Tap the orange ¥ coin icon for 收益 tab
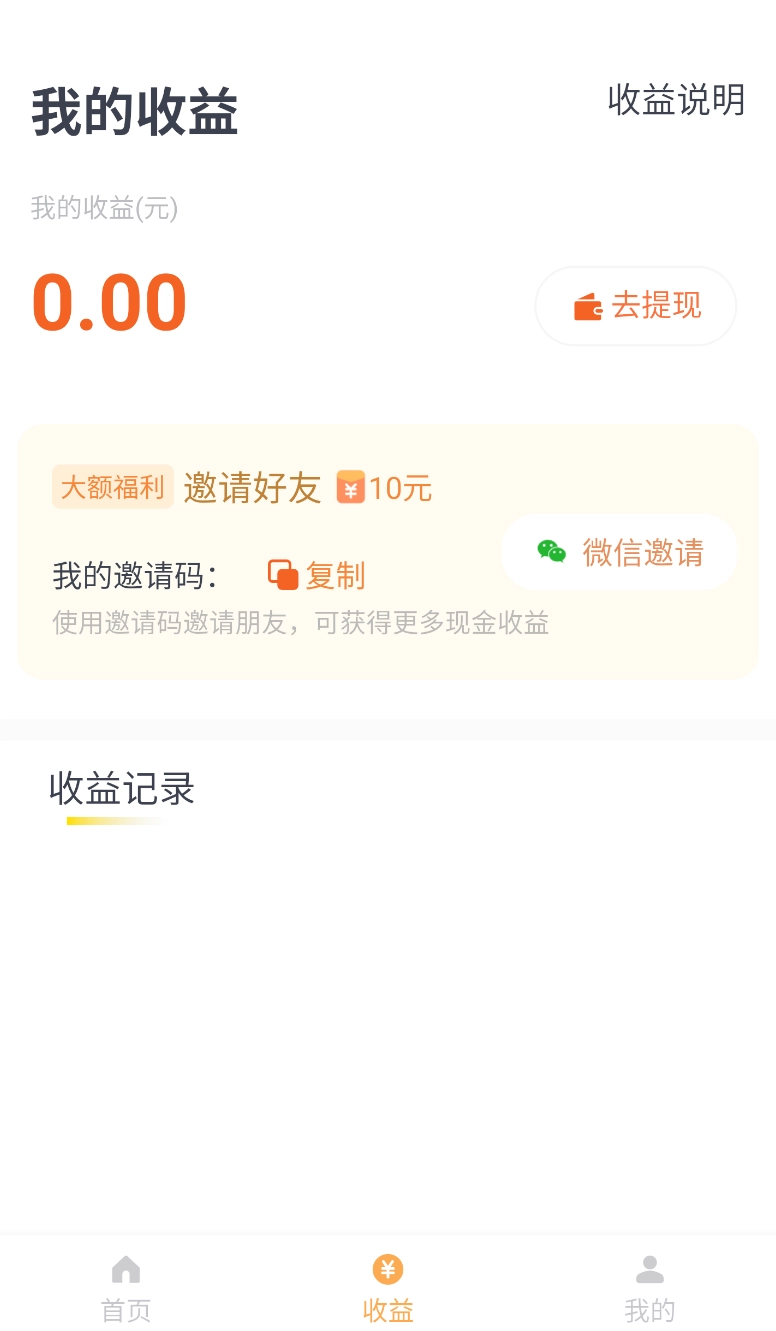 [x=388, y=1268]
